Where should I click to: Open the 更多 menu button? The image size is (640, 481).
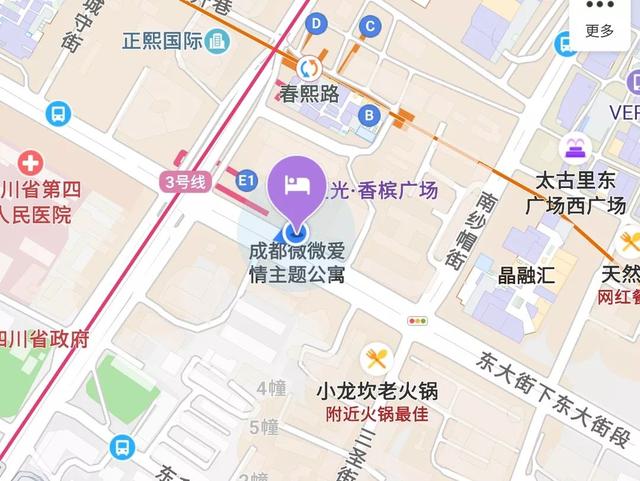coord(600,22)
